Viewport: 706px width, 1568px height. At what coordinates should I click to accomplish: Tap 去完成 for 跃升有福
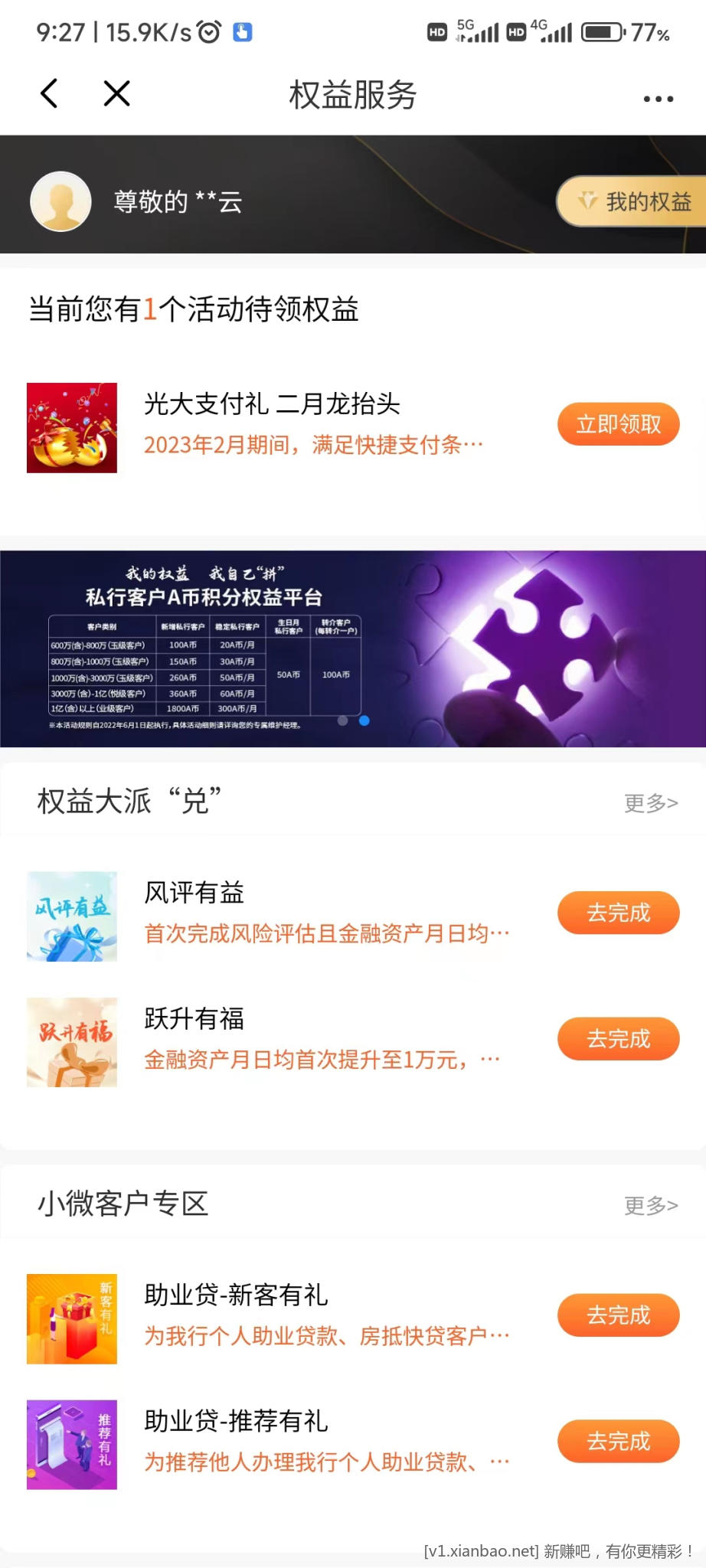click(x=618, y=1039)
